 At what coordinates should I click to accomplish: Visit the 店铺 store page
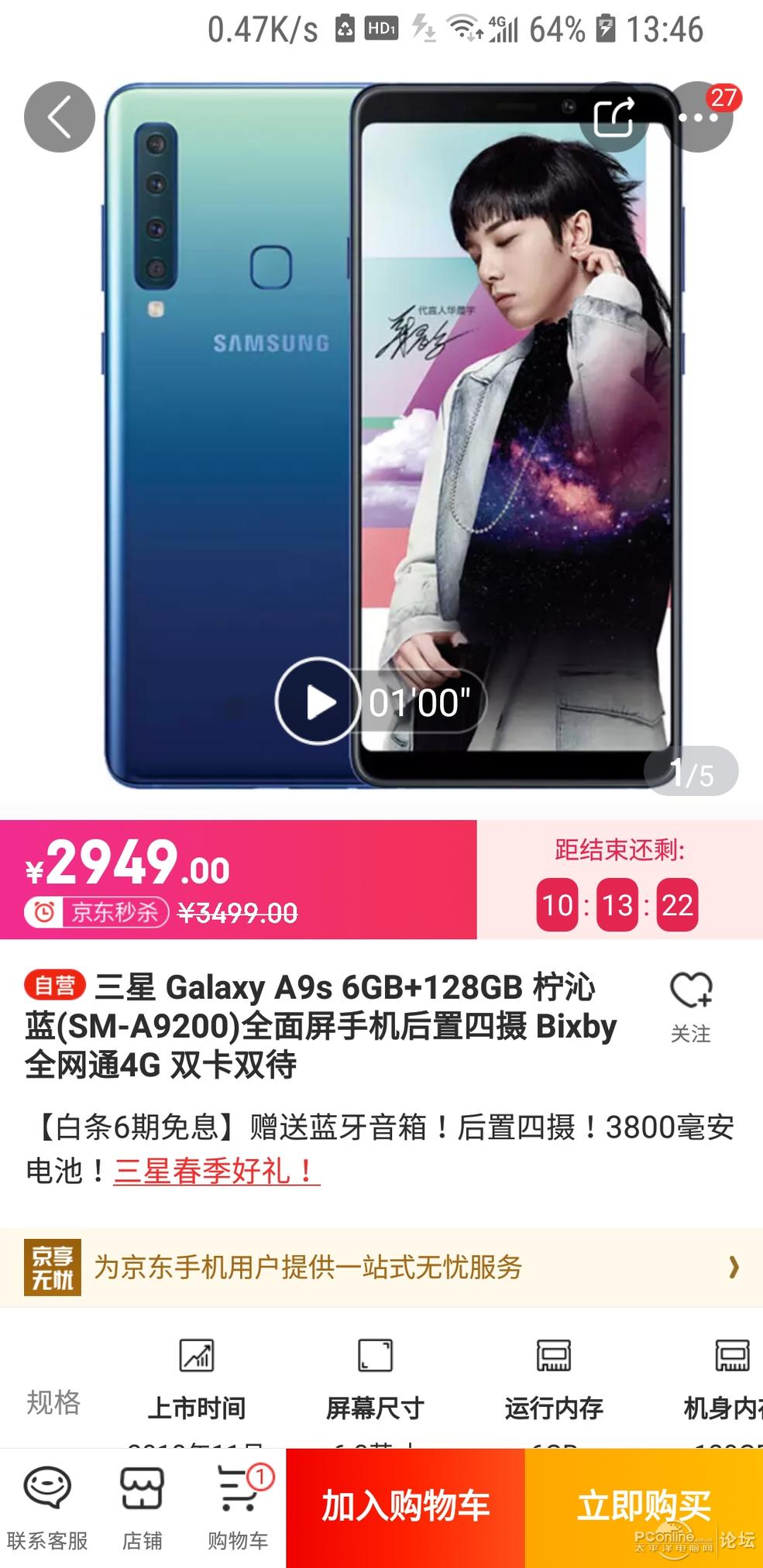click(143, 1508)
